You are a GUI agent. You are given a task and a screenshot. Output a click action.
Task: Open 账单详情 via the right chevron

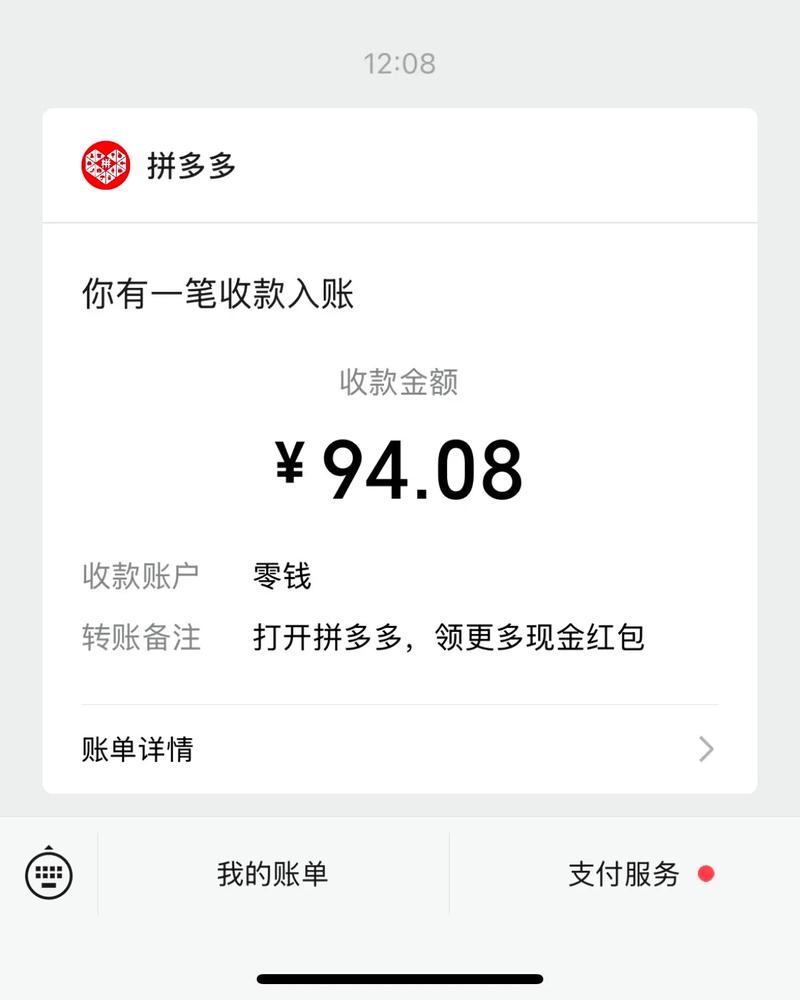707,748
